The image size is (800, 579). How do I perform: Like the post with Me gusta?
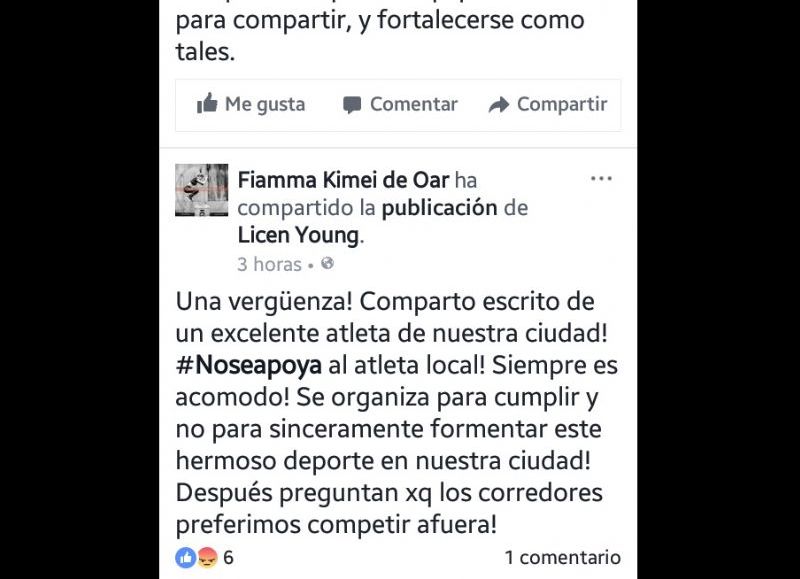pos(251,104)
